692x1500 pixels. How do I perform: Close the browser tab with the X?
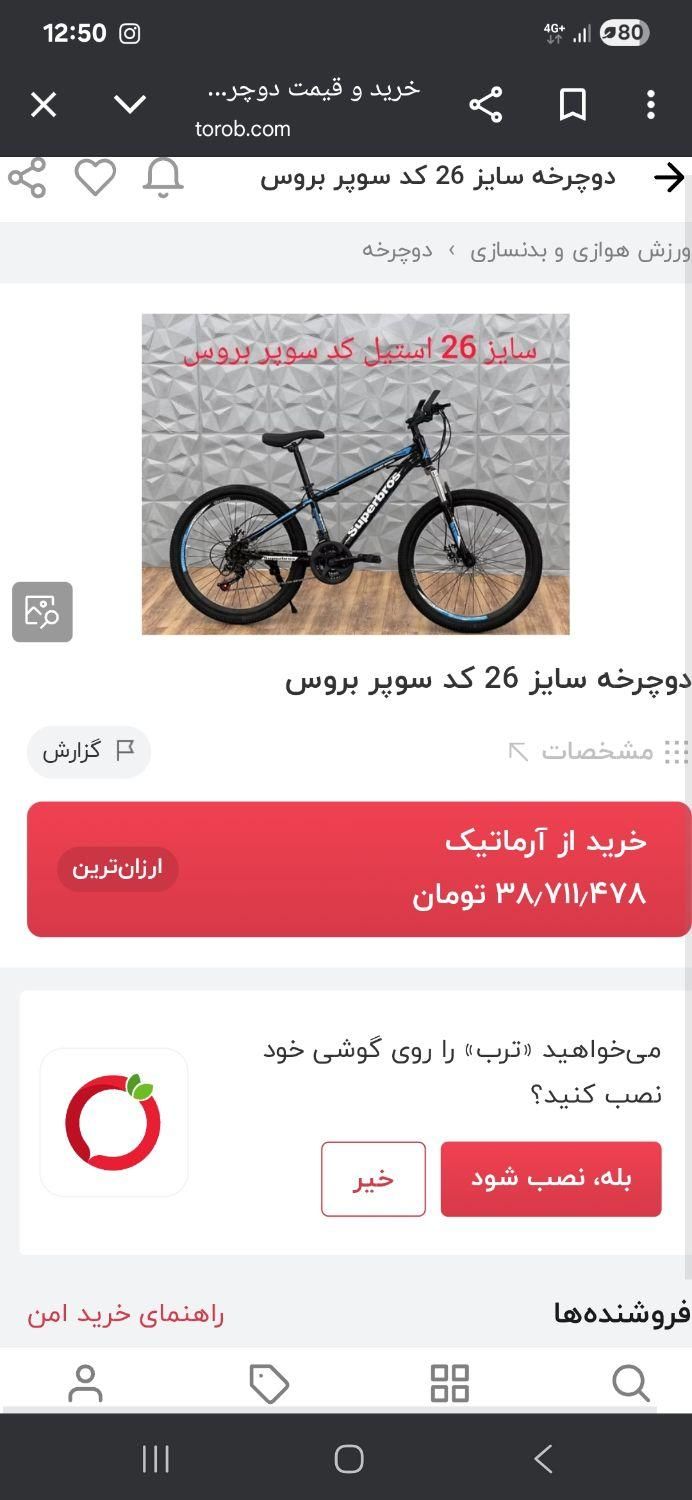[43, 104]
